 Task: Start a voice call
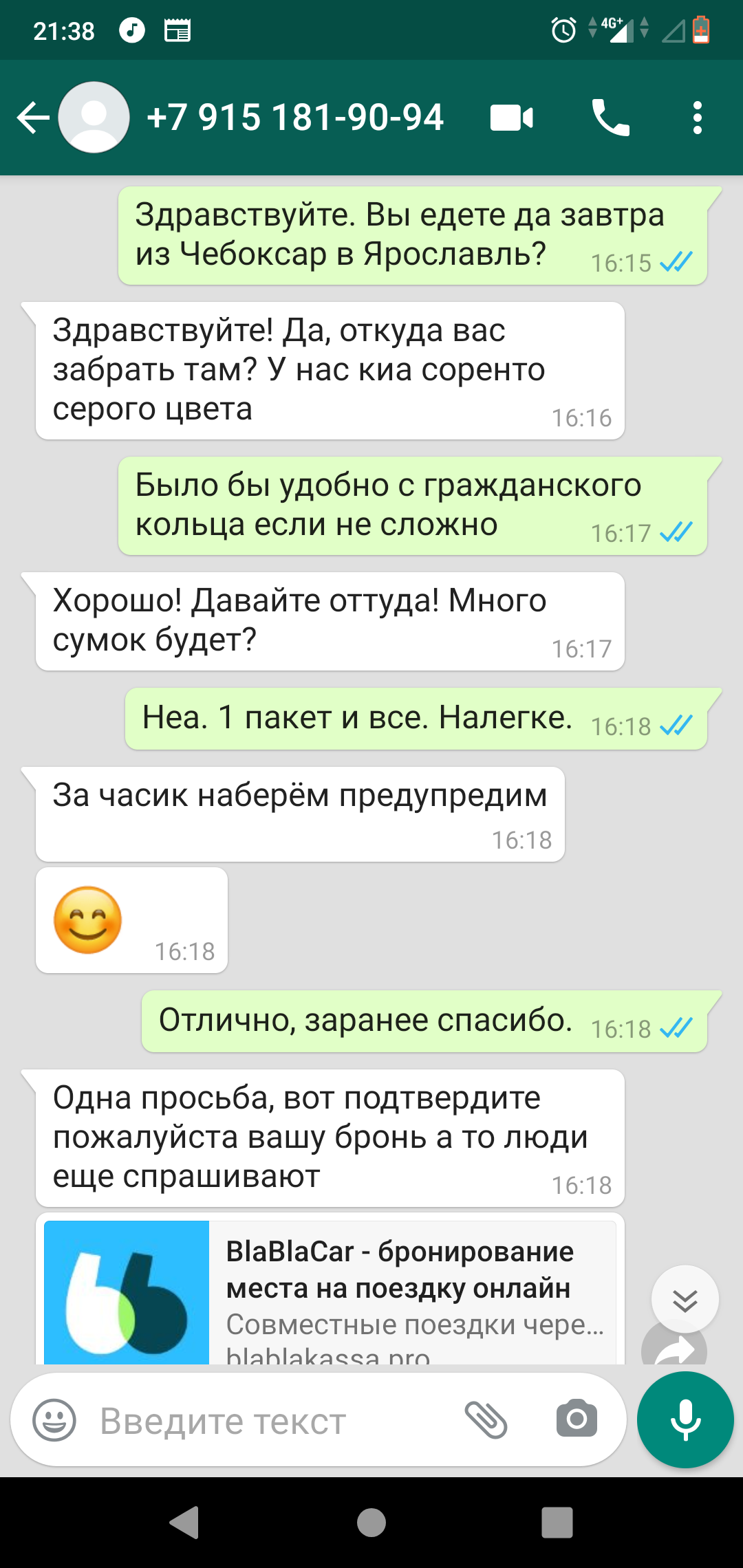[611, 118]
